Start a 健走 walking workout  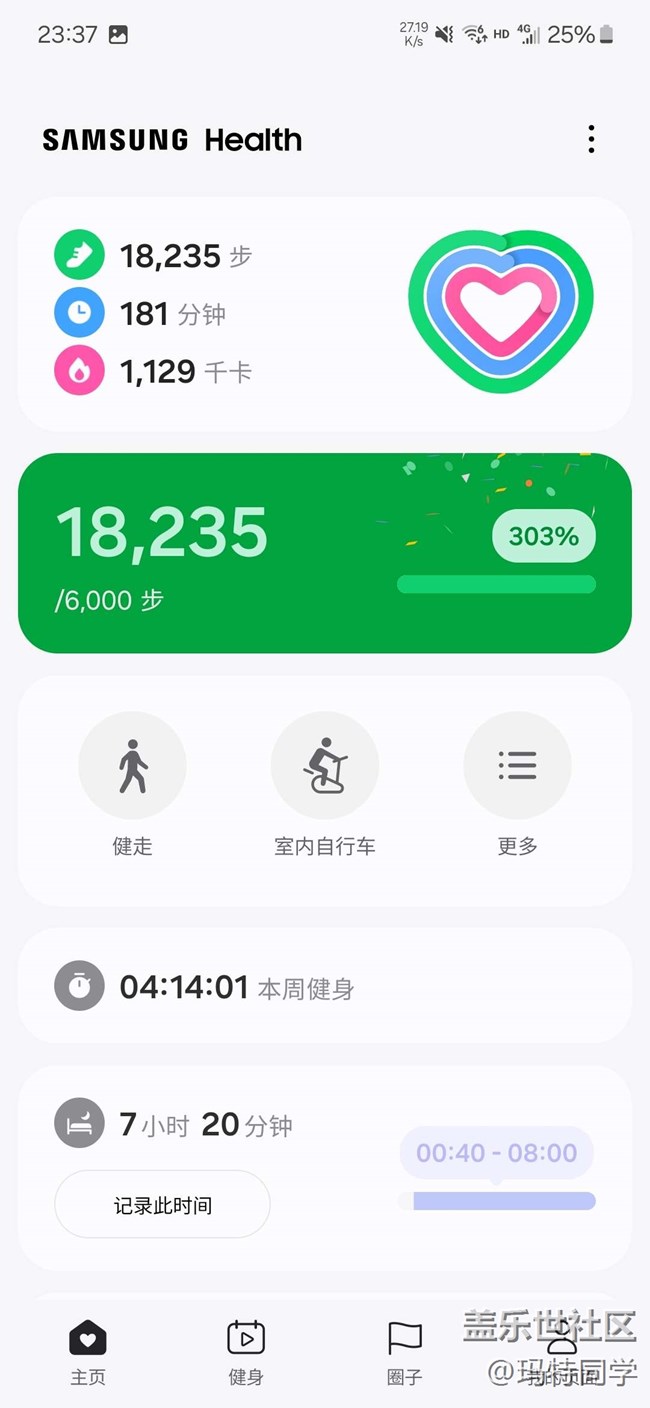132,784
